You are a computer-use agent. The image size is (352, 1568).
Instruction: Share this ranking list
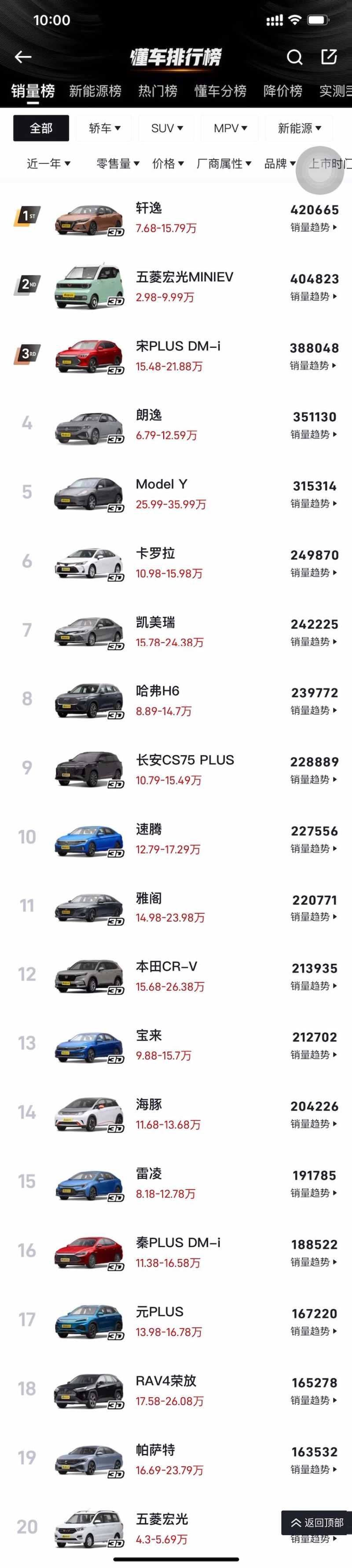pos(329,57)
